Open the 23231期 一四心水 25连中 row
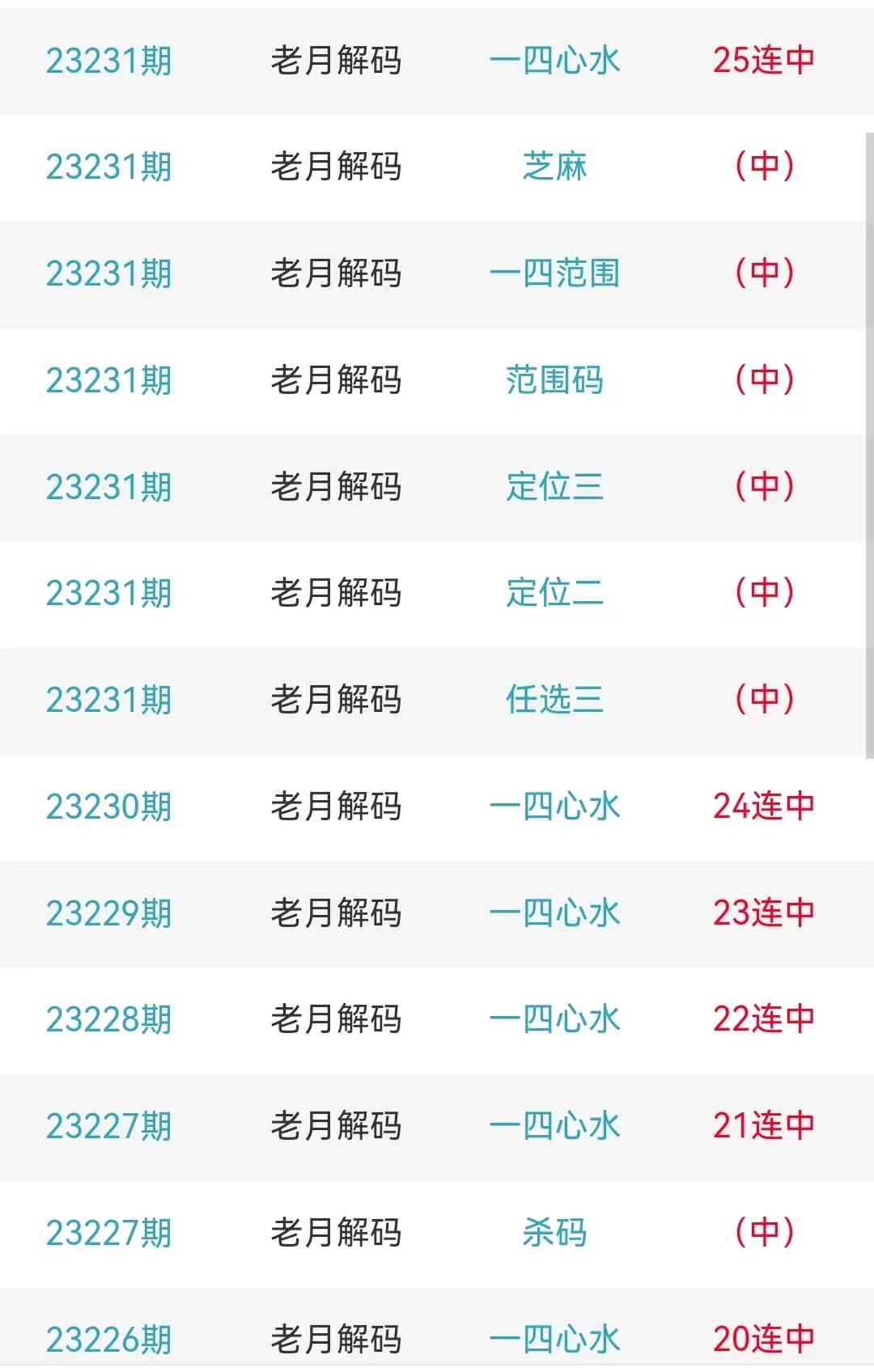This screenshot has height=1372, width=874. (437, 61)
